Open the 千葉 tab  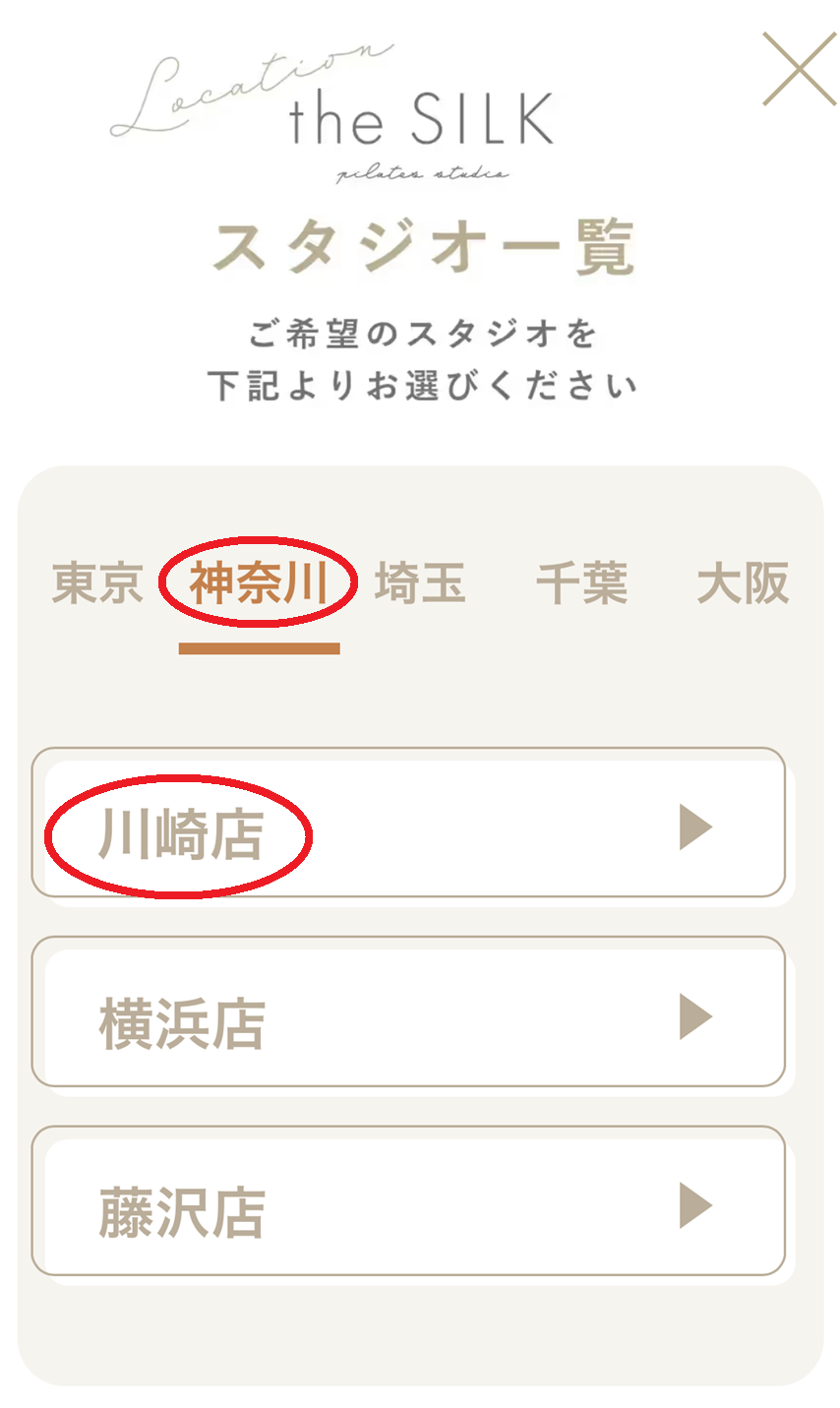point(580,583)
